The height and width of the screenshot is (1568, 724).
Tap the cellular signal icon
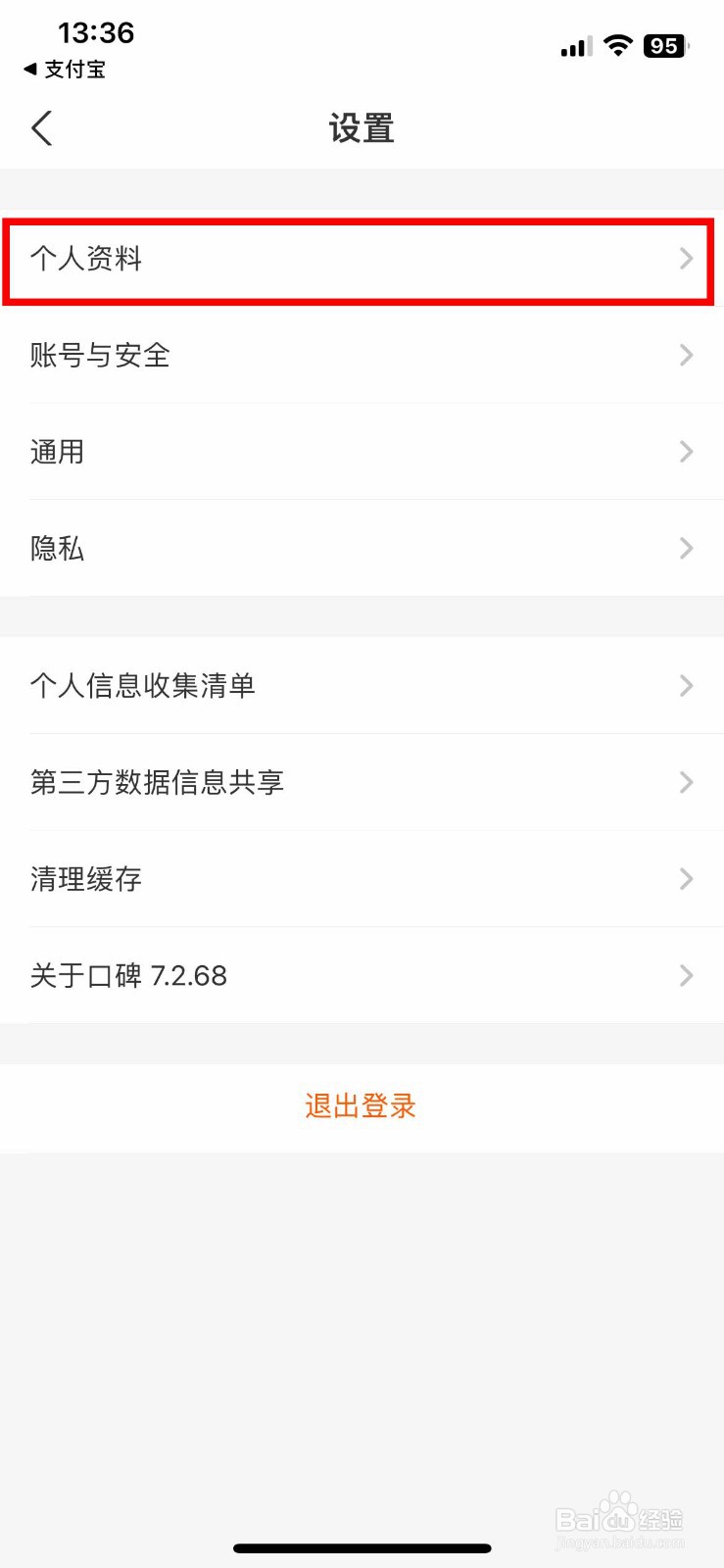point(574,46)
